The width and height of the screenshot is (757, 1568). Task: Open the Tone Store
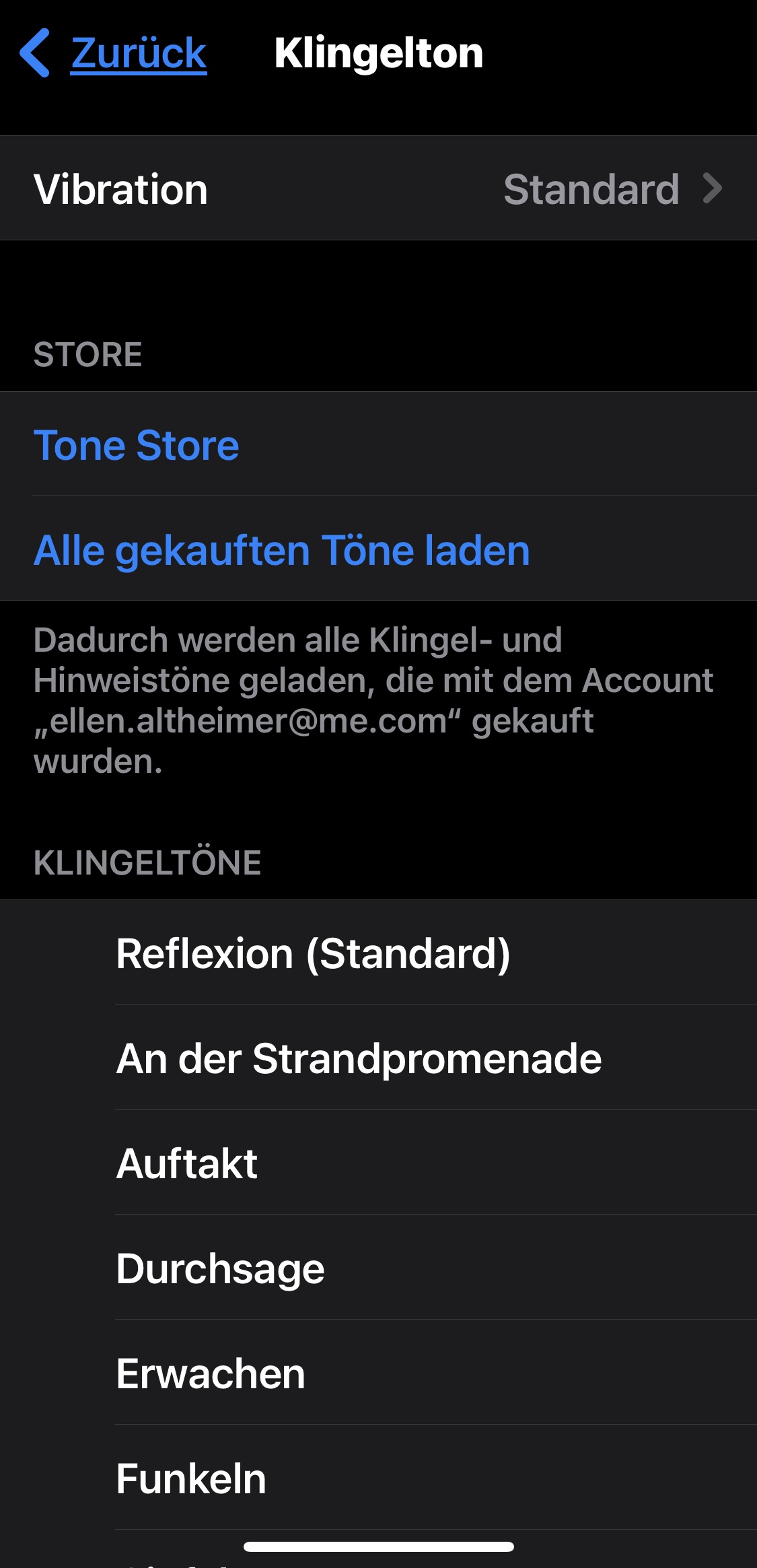pyautogui.click(x=137, y=445)
